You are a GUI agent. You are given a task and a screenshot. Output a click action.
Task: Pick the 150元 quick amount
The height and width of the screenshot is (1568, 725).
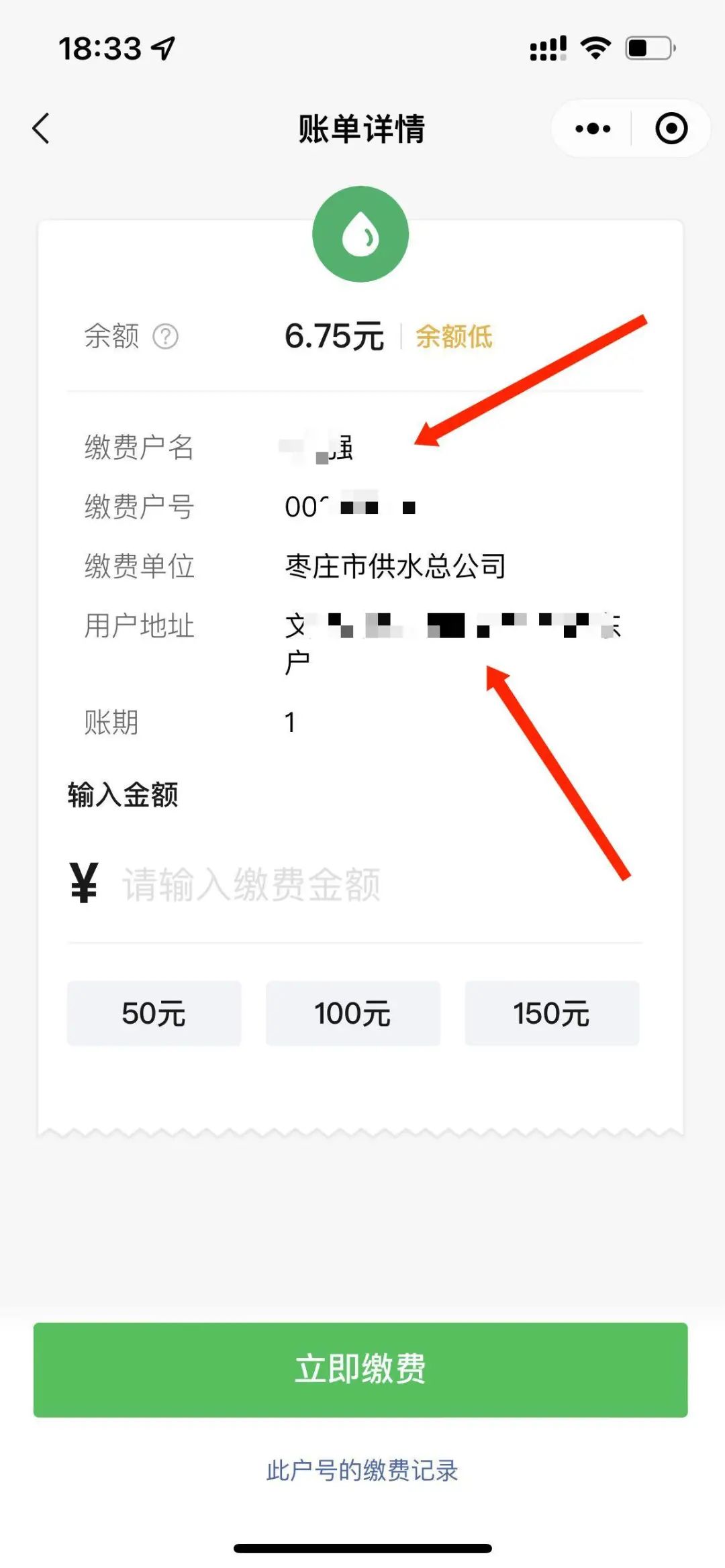551,1013
